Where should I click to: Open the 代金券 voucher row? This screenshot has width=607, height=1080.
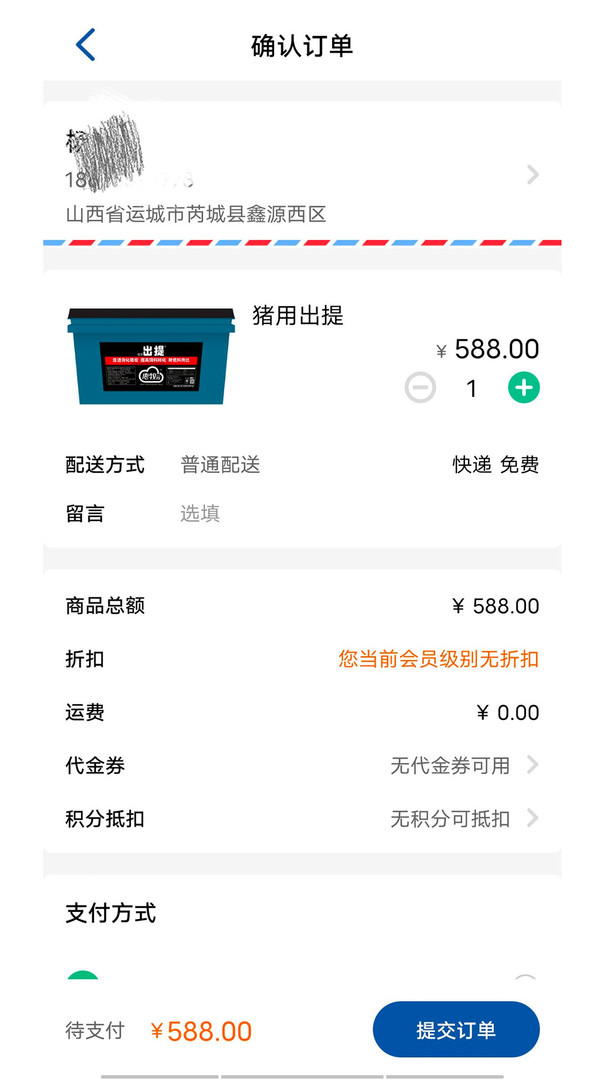[x=302, y=766]
